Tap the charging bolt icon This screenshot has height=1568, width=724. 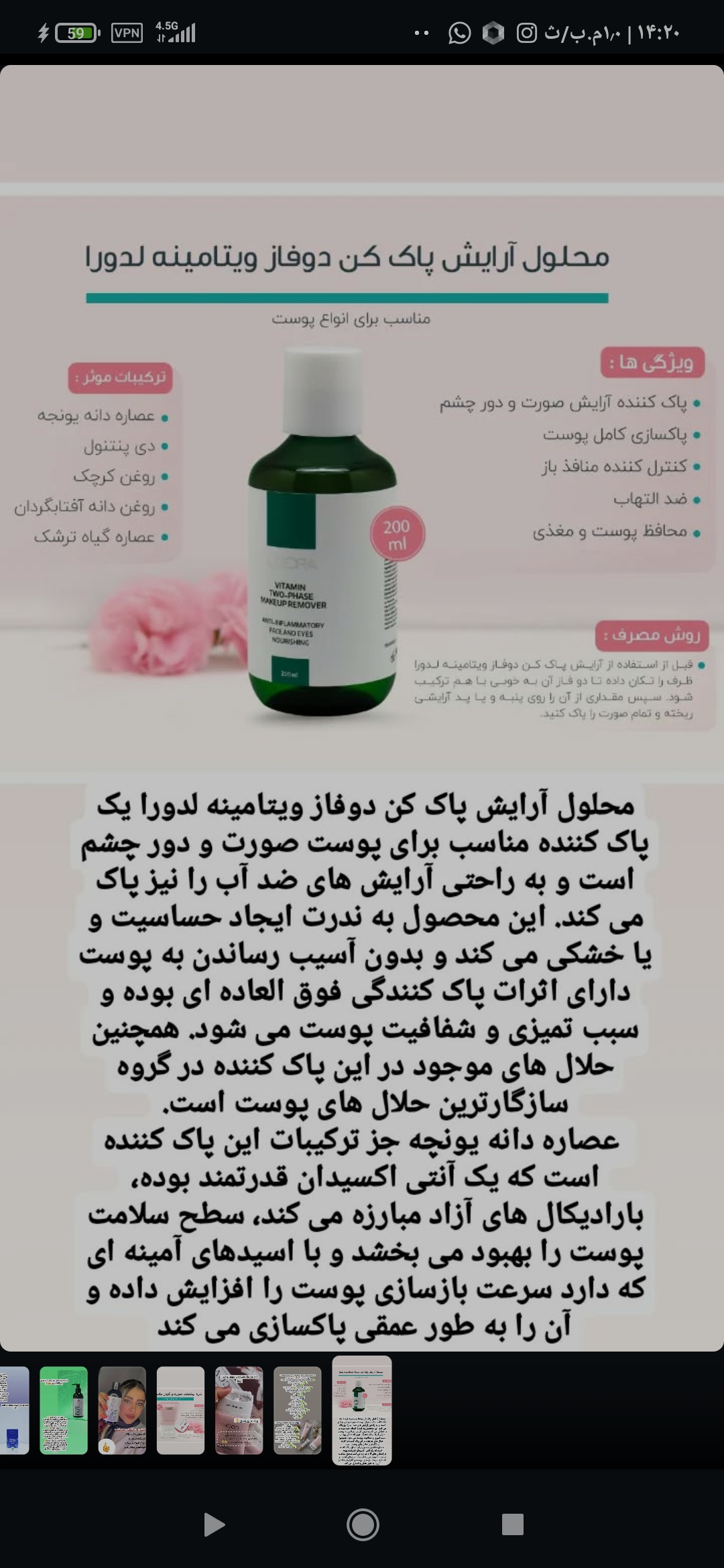(43, 32)
